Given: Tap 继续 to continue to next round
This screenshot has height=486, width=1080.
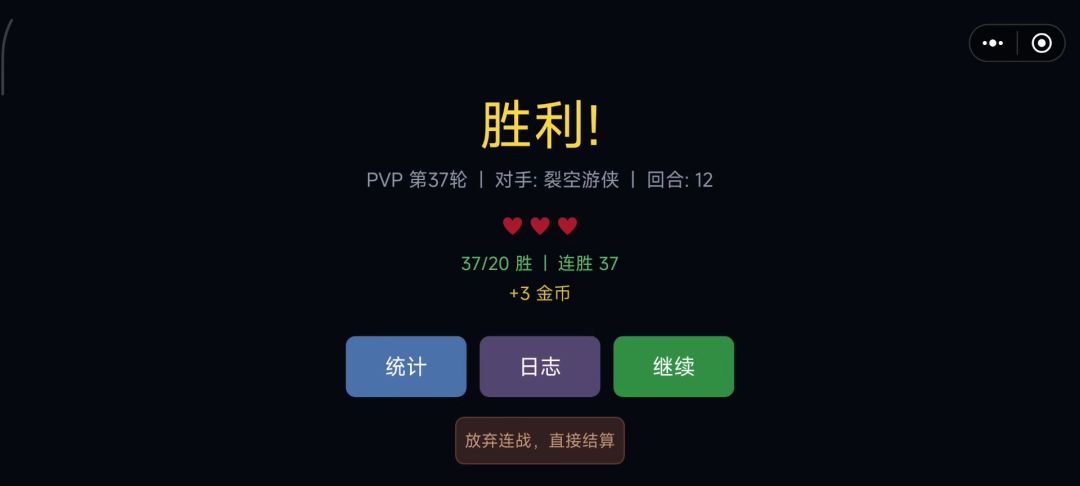Looking at the screenshot, I should click(673, 367).
